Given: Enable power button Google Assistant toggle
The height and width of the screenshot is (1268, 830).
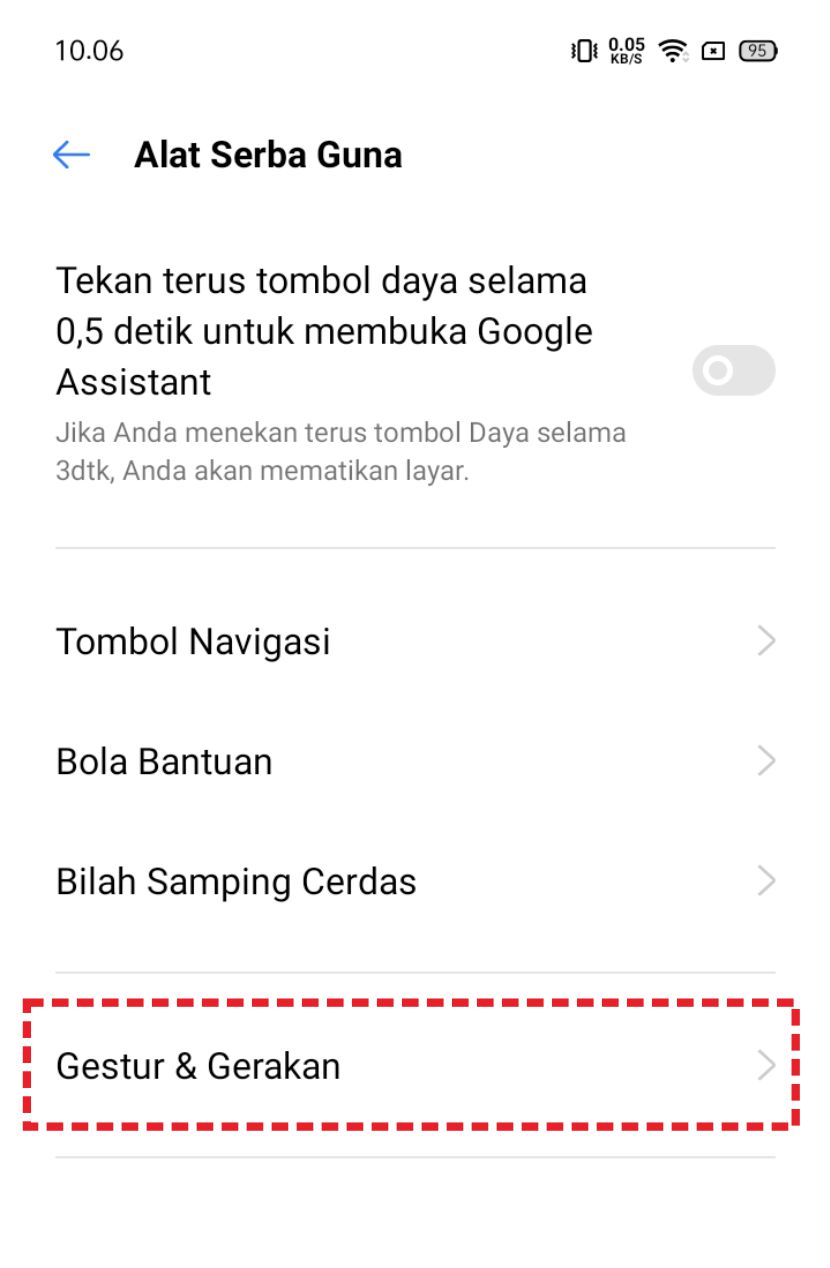Looking at the screenshot, I should coord(733,371).
